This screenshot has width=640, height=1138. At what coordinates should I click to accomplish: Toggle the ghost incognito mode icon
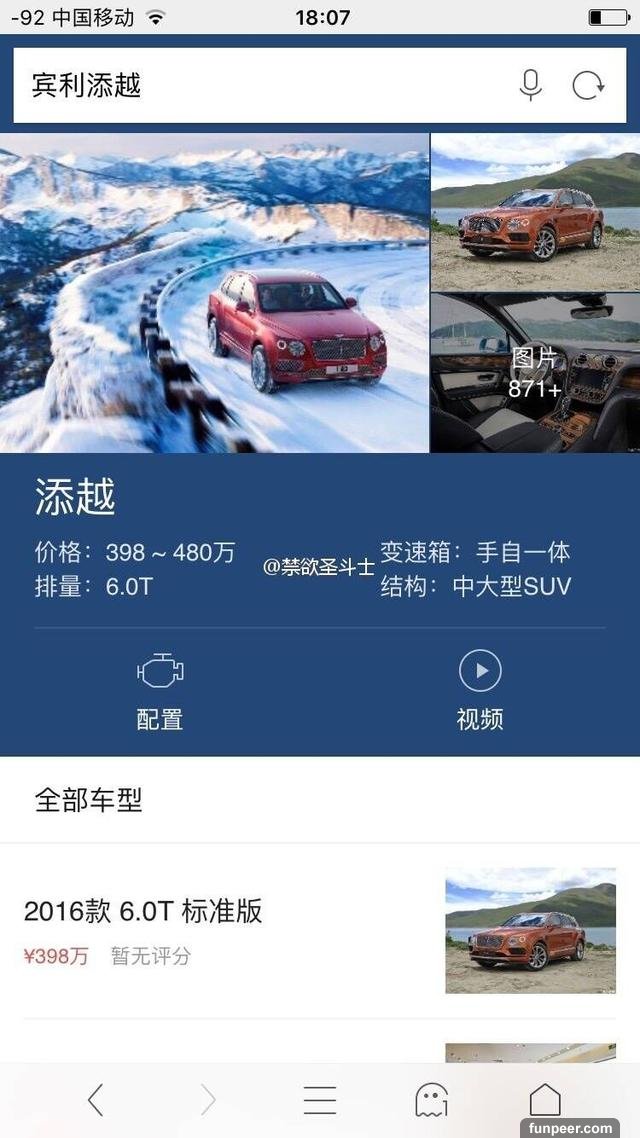(432, 1100)
